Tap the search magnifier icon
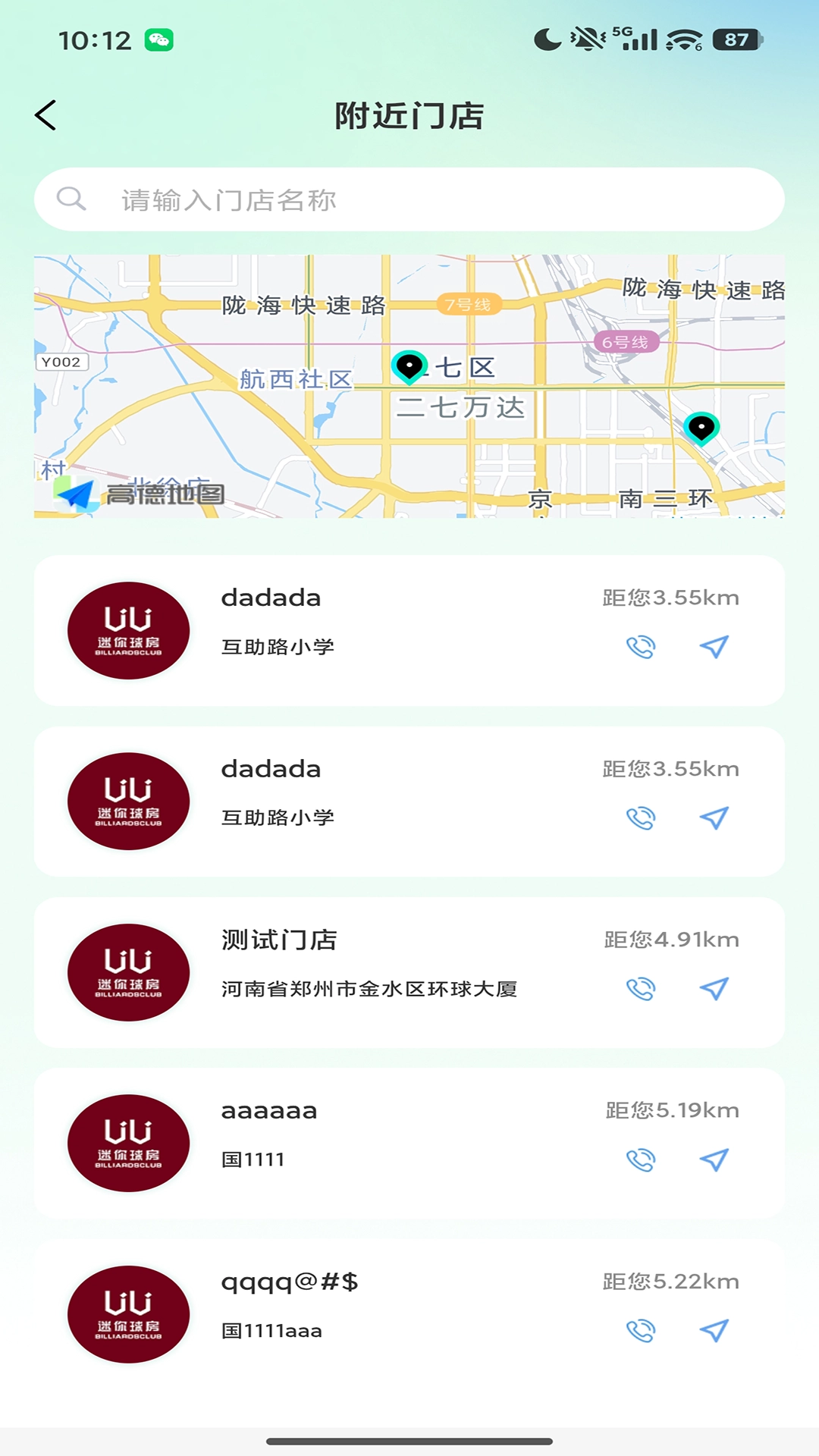The width and height of the screenshot is (819, 1456). [72, 199]
